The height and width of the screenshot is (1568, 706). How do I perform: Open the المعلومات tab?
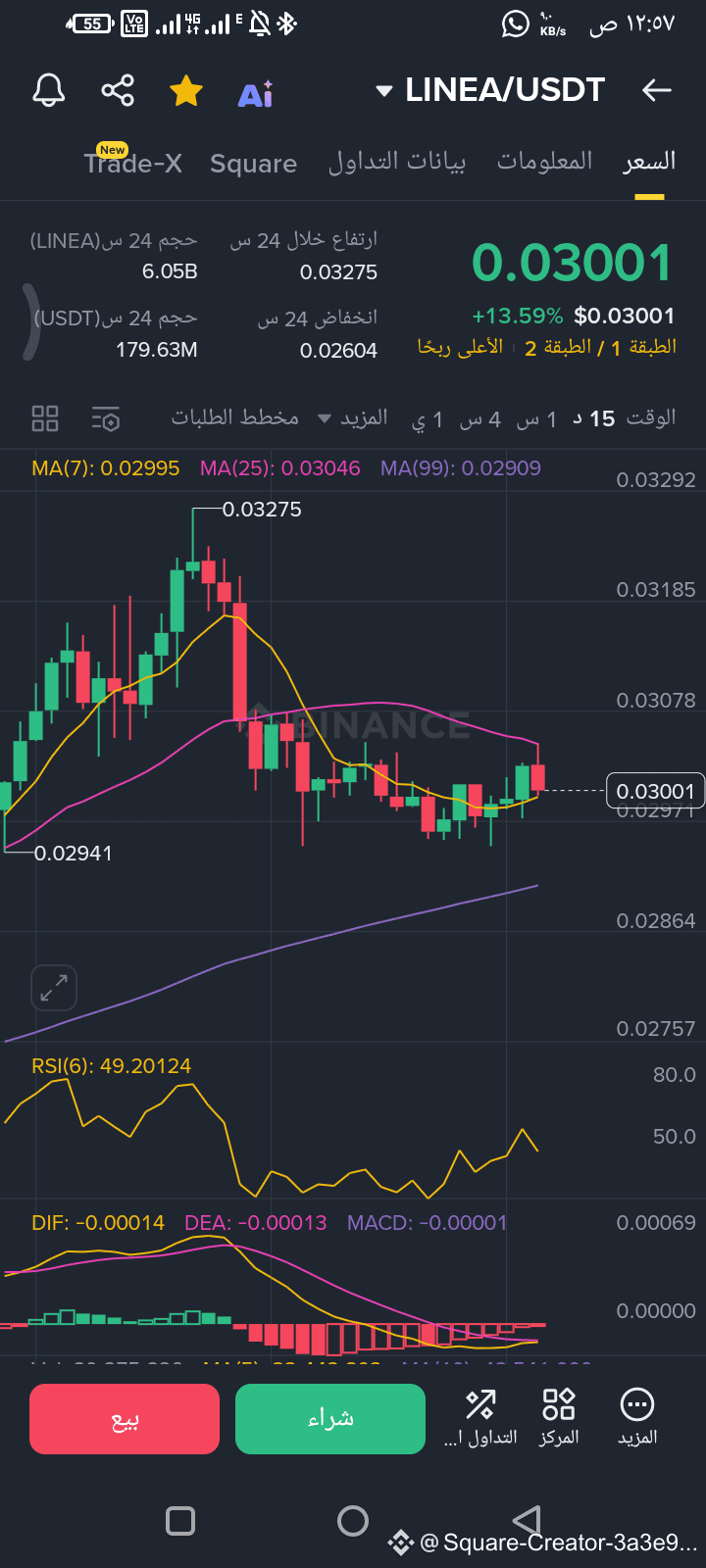tap(545, 161)
